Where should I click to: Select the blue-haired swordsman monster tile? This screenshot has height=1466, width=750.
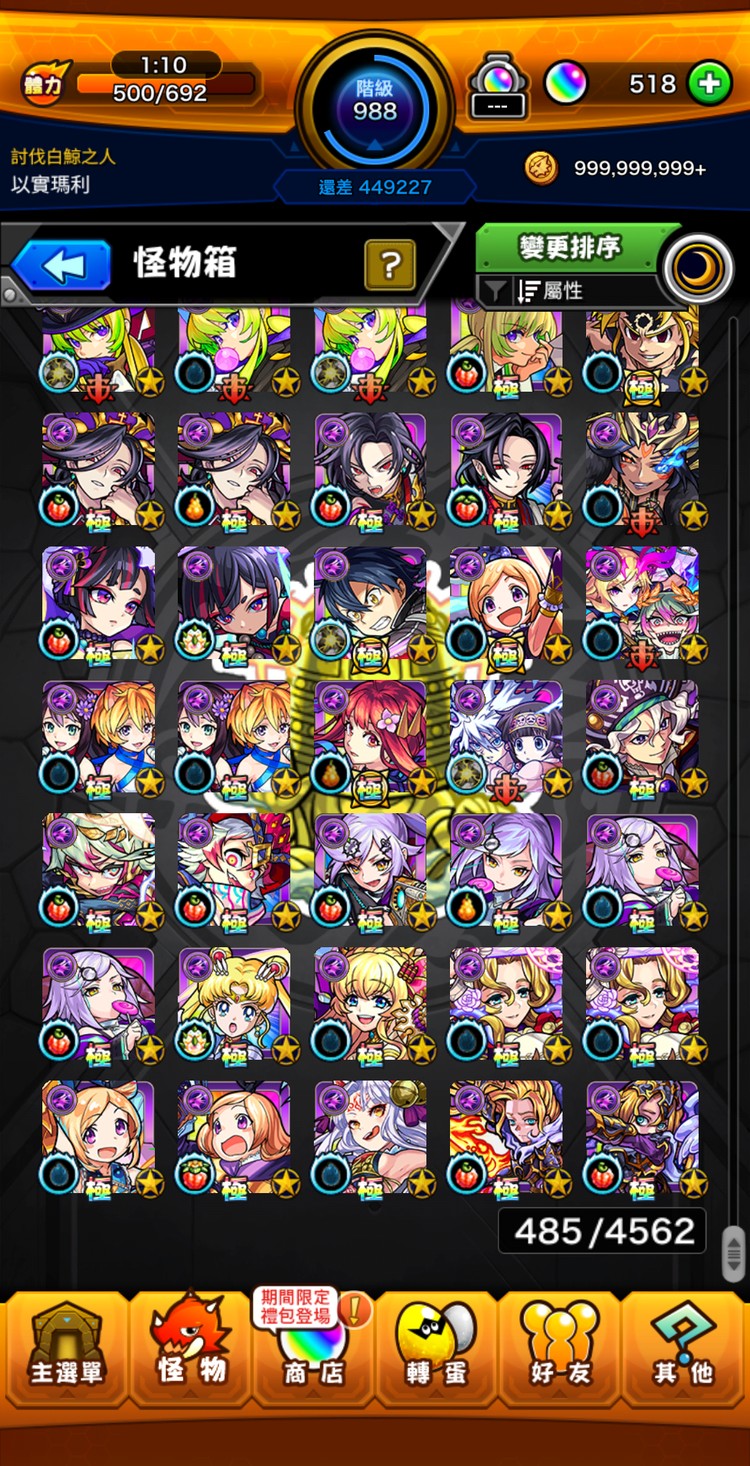tap(370, 604)
